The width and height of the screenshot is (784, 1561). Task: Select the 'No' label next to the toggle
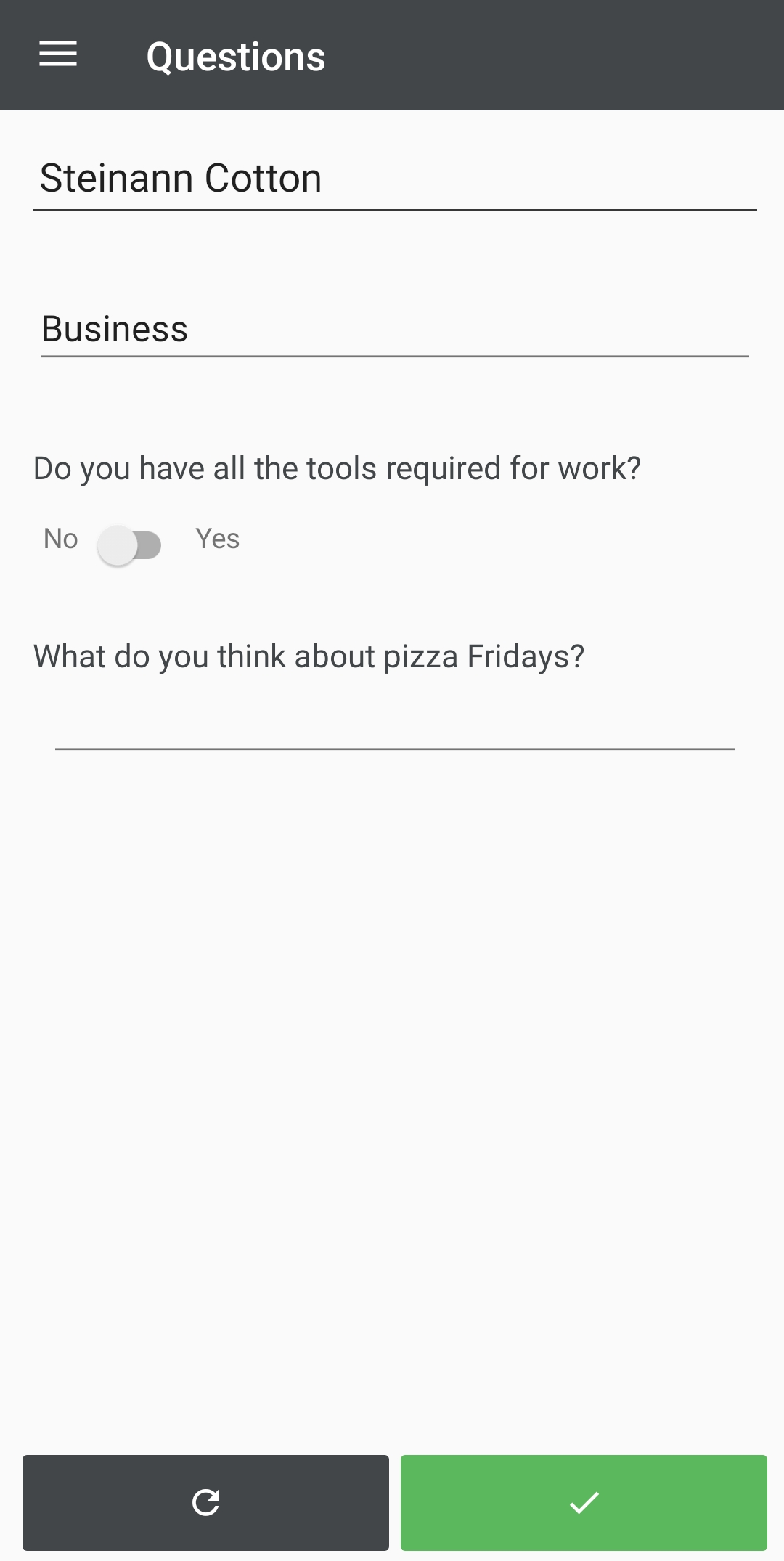point(60,539)
